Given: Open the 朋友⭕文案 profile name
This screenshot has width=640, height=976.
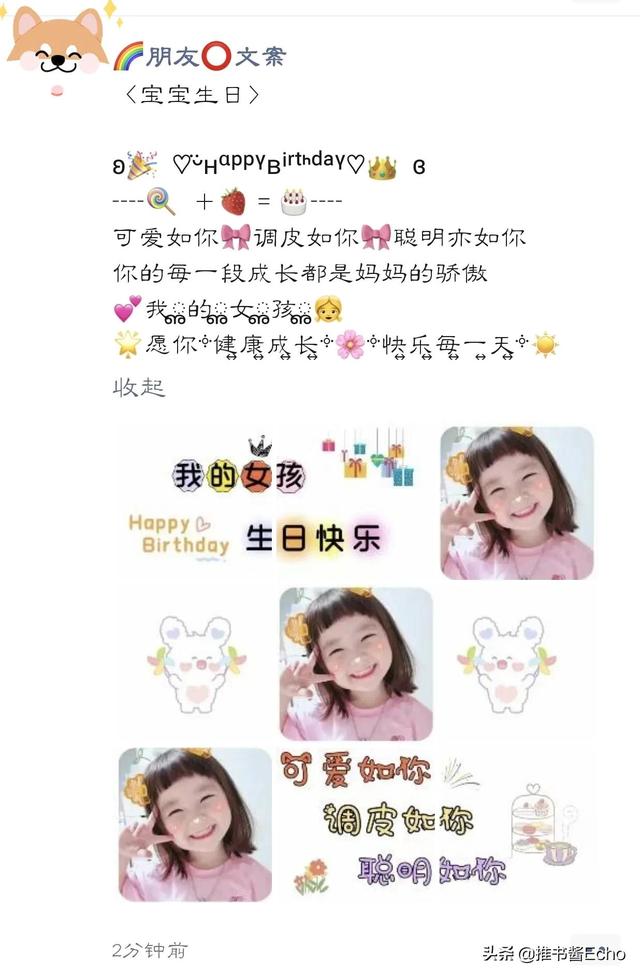Looking at the screenshot, I should point(200,56).
